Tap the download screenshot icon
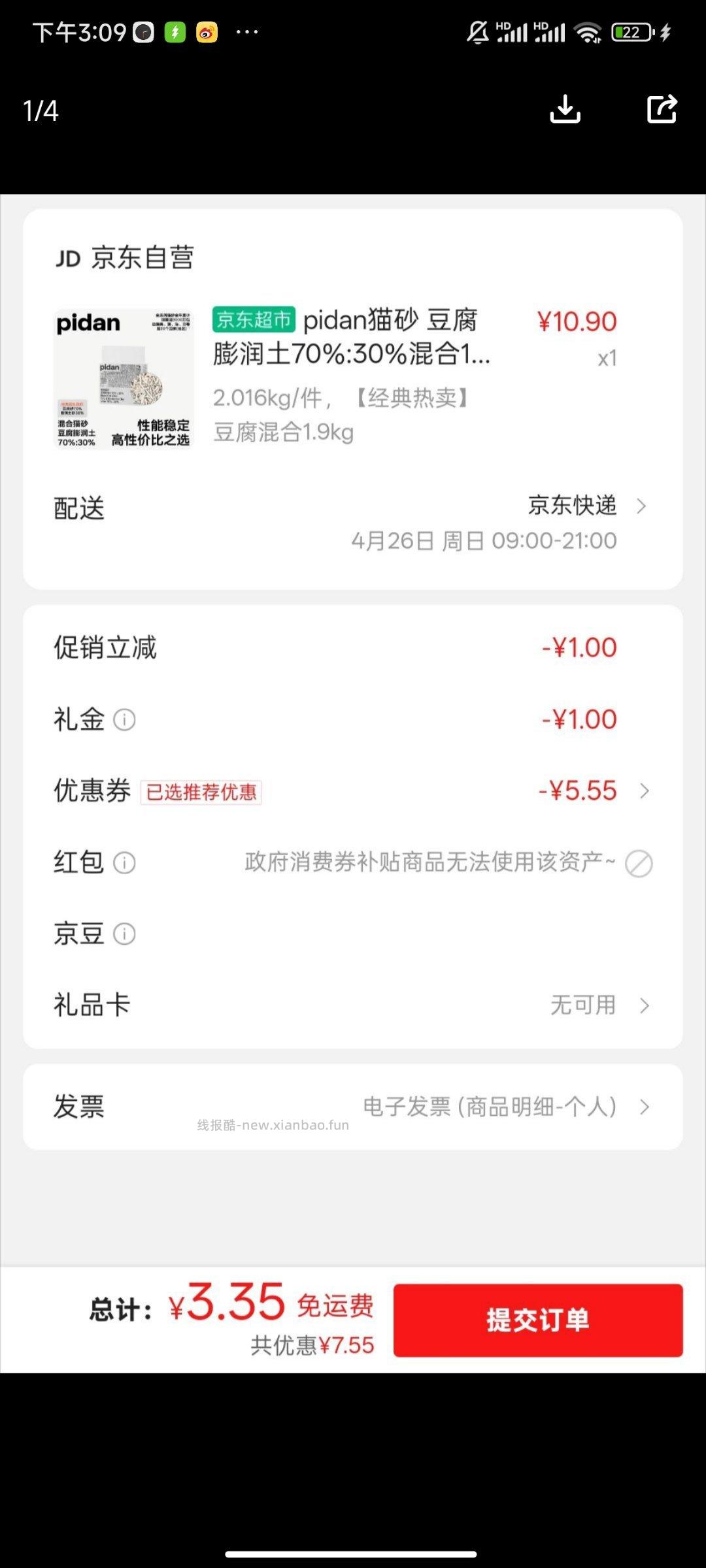The width and height of the screenshot is (706, 1568). click(565, 110)
